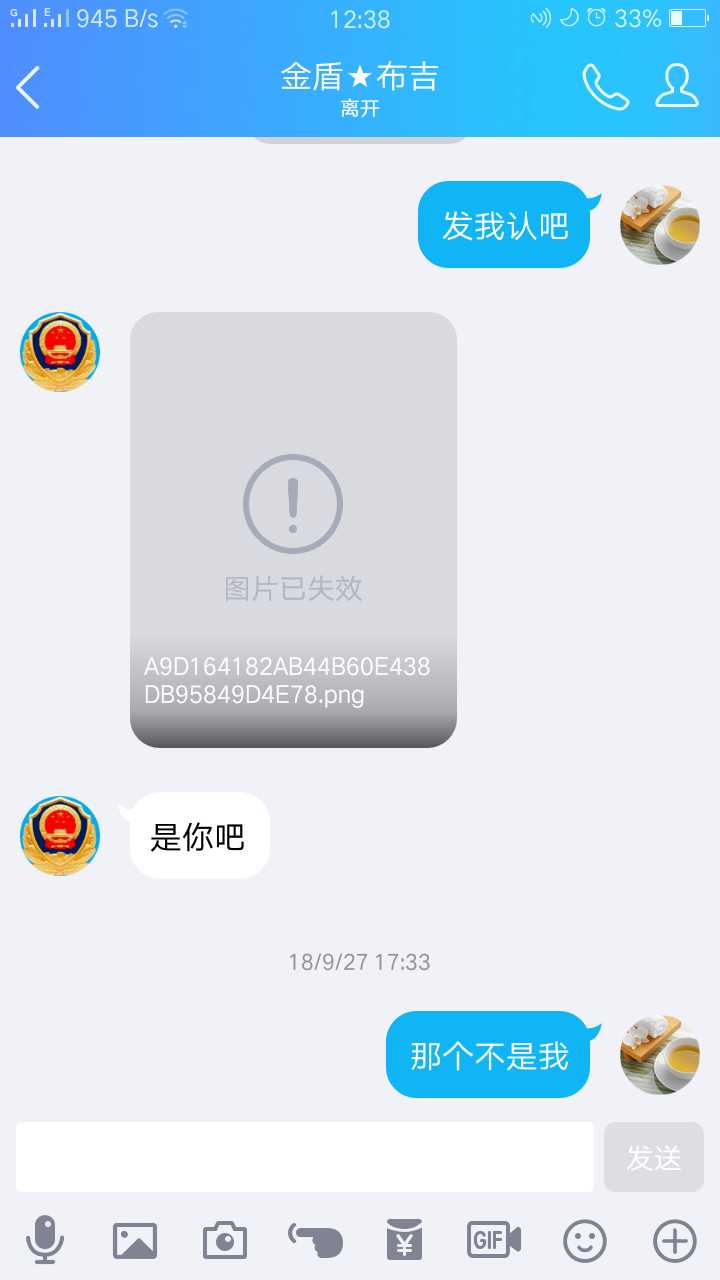Image resolution: width=720 pixels, height=1280 pixels.
Task: Send a poke with the hand icon
Action: pos(315,1240)
